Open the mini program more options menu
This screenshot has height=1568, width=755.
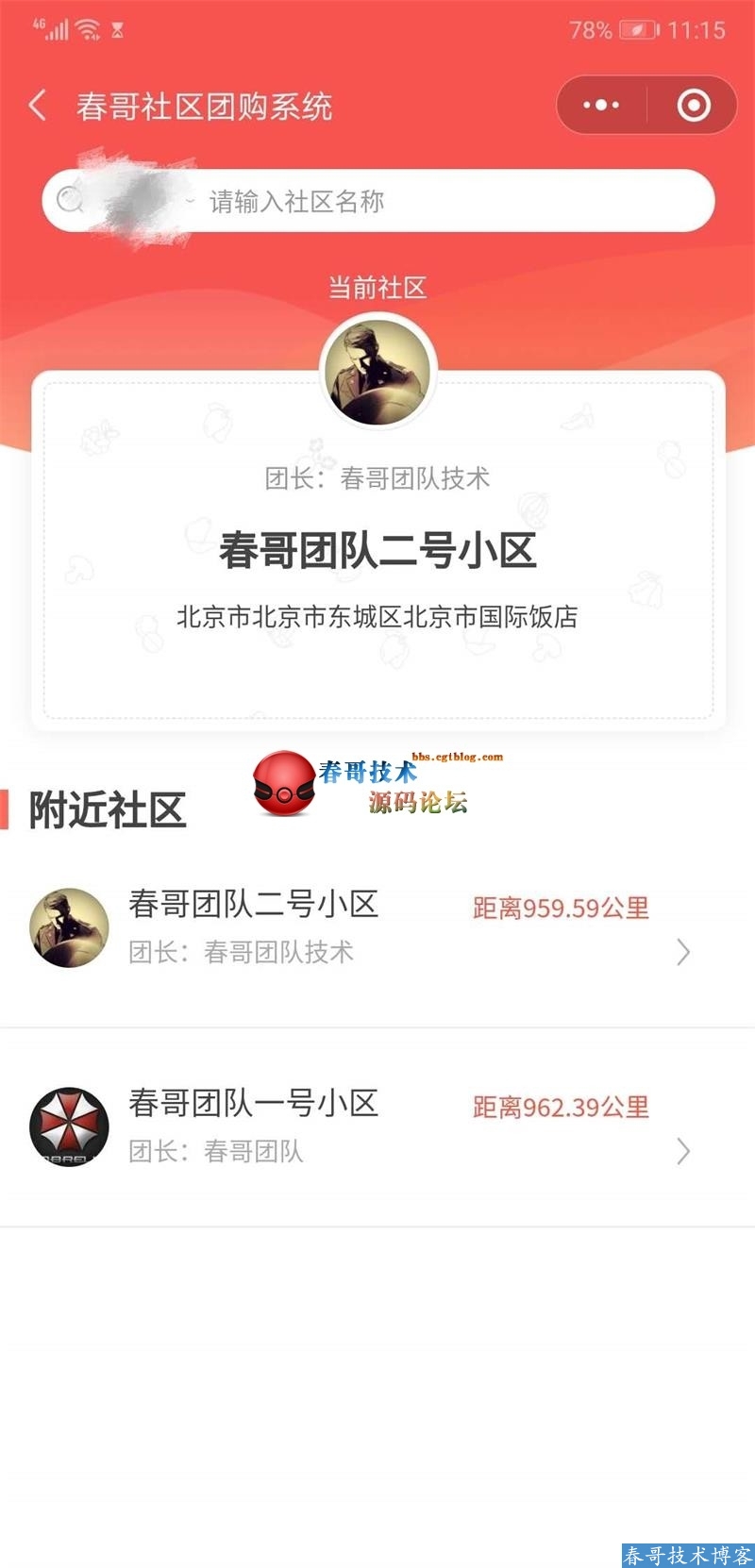[x=601, y=105]
